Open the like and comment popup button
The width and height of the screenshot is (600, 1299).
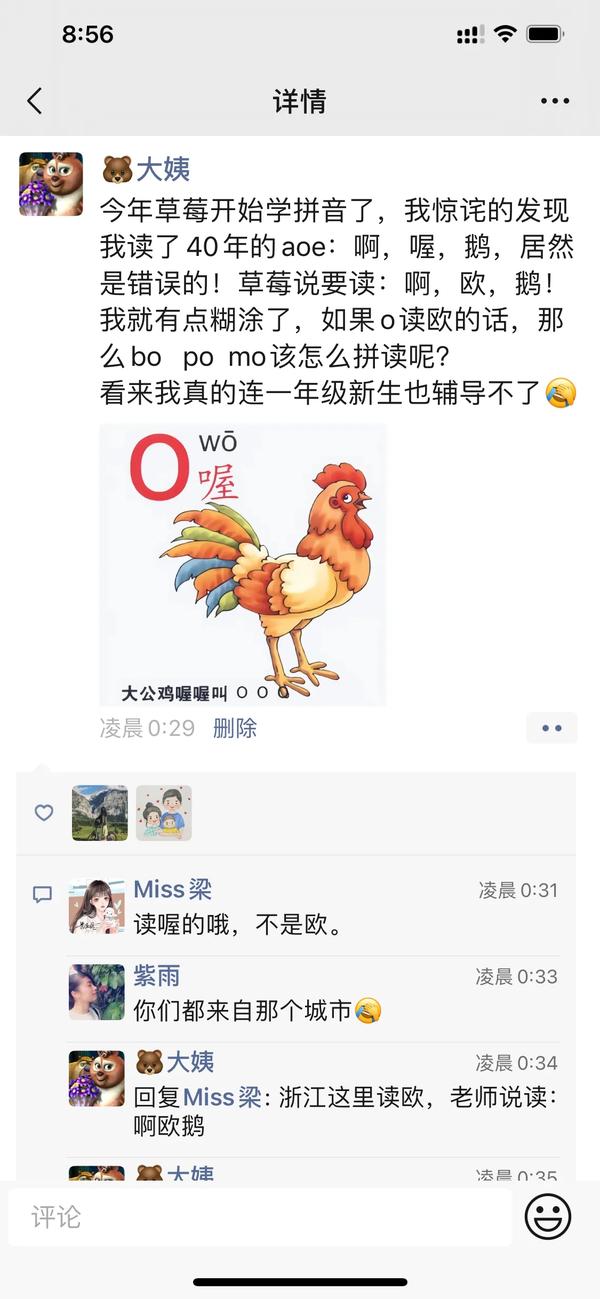551,728
